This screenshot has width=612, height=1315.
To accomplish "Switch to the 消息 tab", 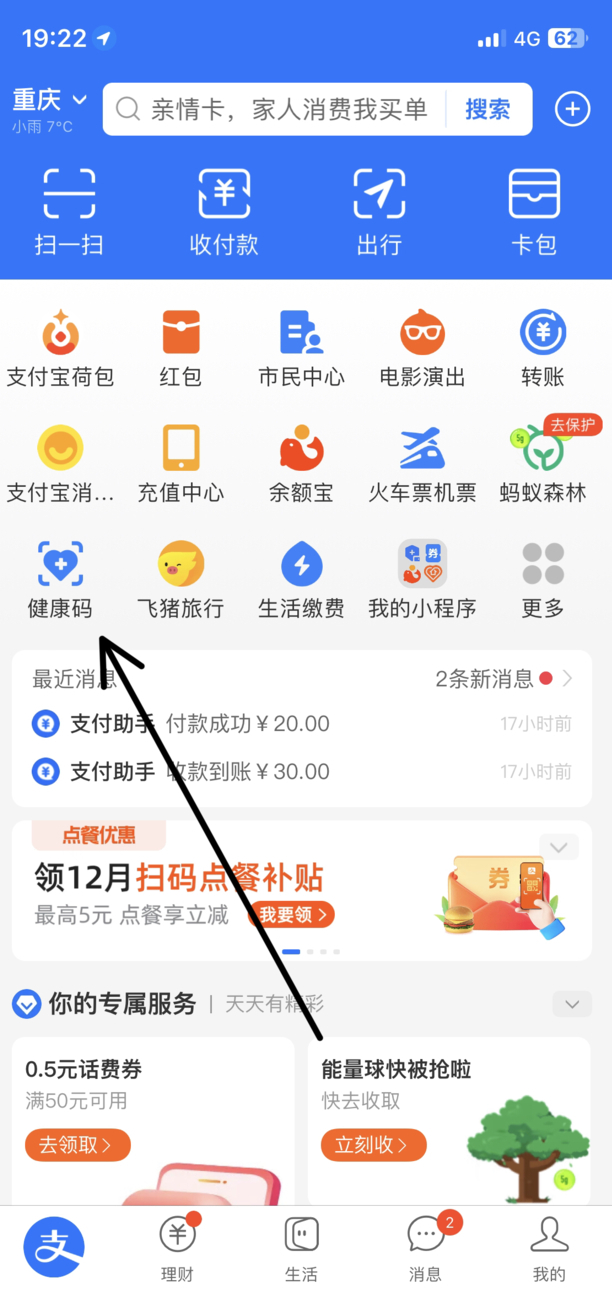I will 425,1248.
